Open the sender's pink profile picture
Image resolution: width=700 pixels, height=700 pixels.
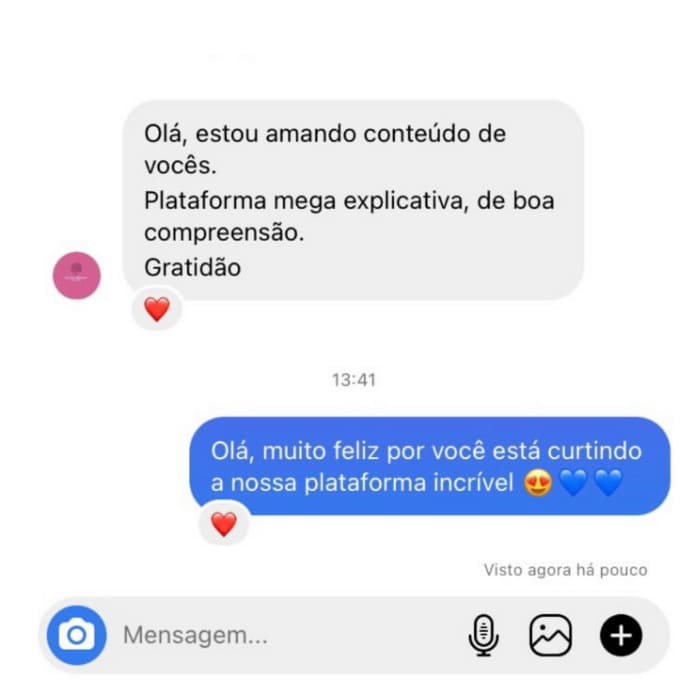(x=77, y=275)
